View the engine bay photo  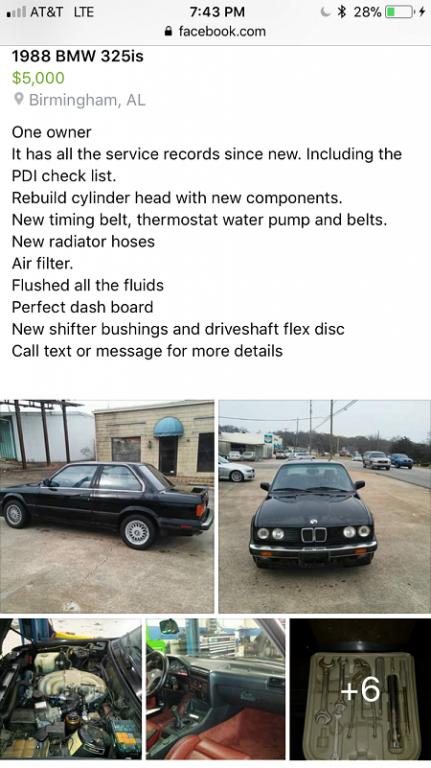[x=71, y=689]
